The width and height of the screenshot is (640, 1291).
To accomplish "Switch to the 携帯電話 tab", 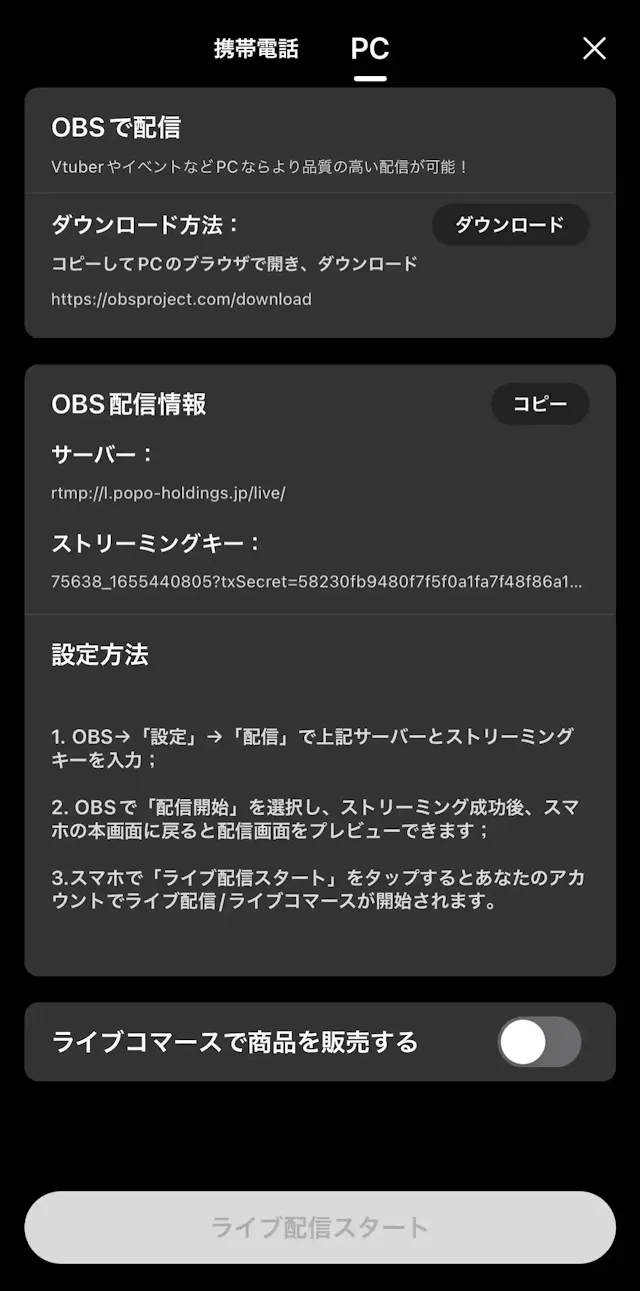I will (x=256, y=49).
